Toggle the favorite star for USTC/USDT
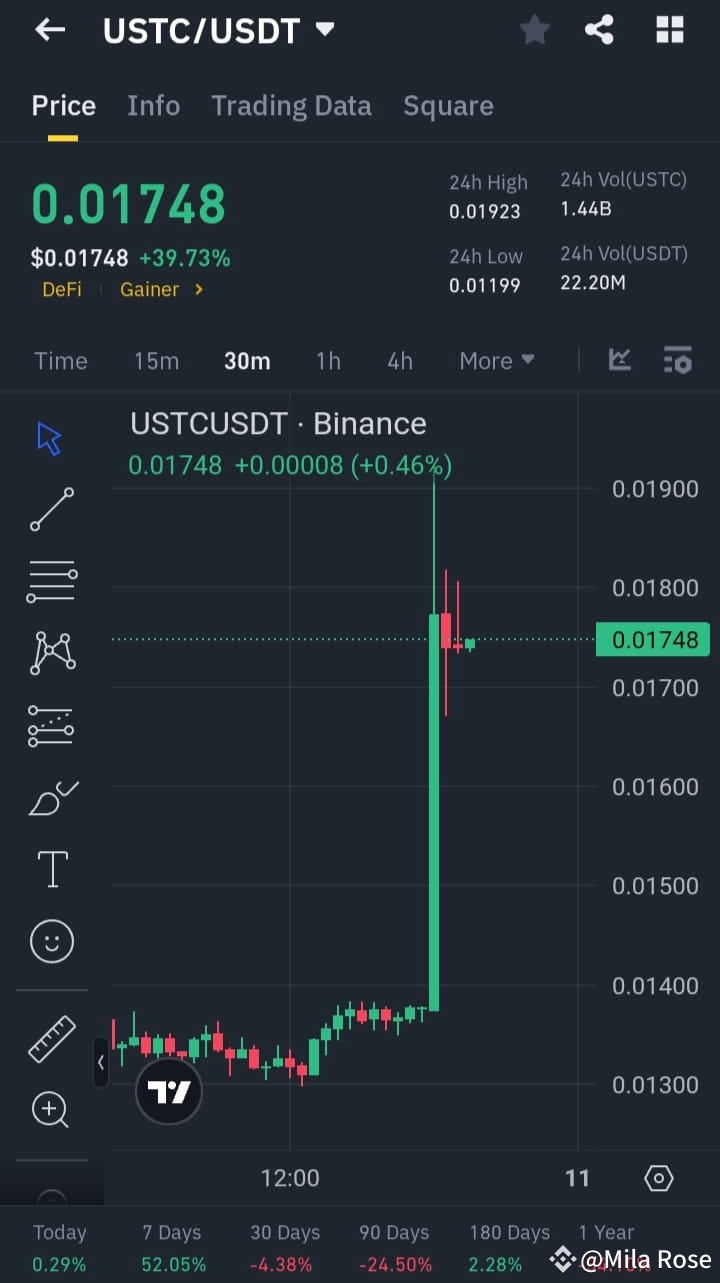The height and width of the screenshot is (1283, 720). point(534,30)
